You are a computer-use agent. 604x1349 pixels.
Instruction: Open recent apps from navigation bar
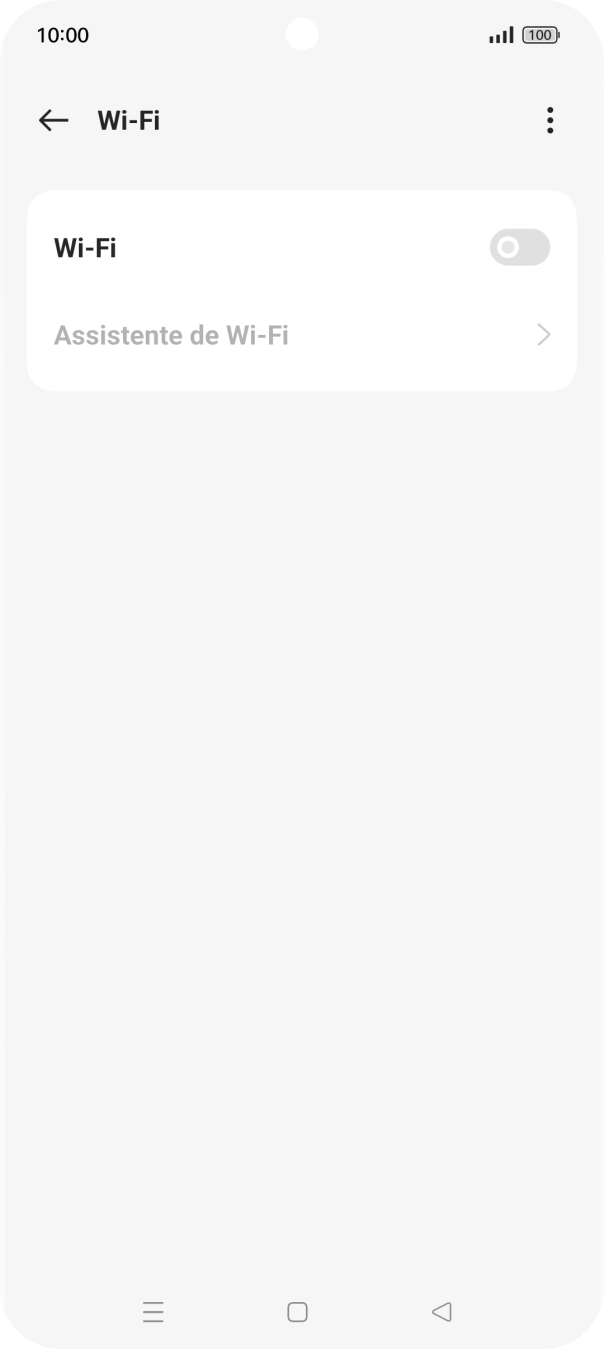153,1312
